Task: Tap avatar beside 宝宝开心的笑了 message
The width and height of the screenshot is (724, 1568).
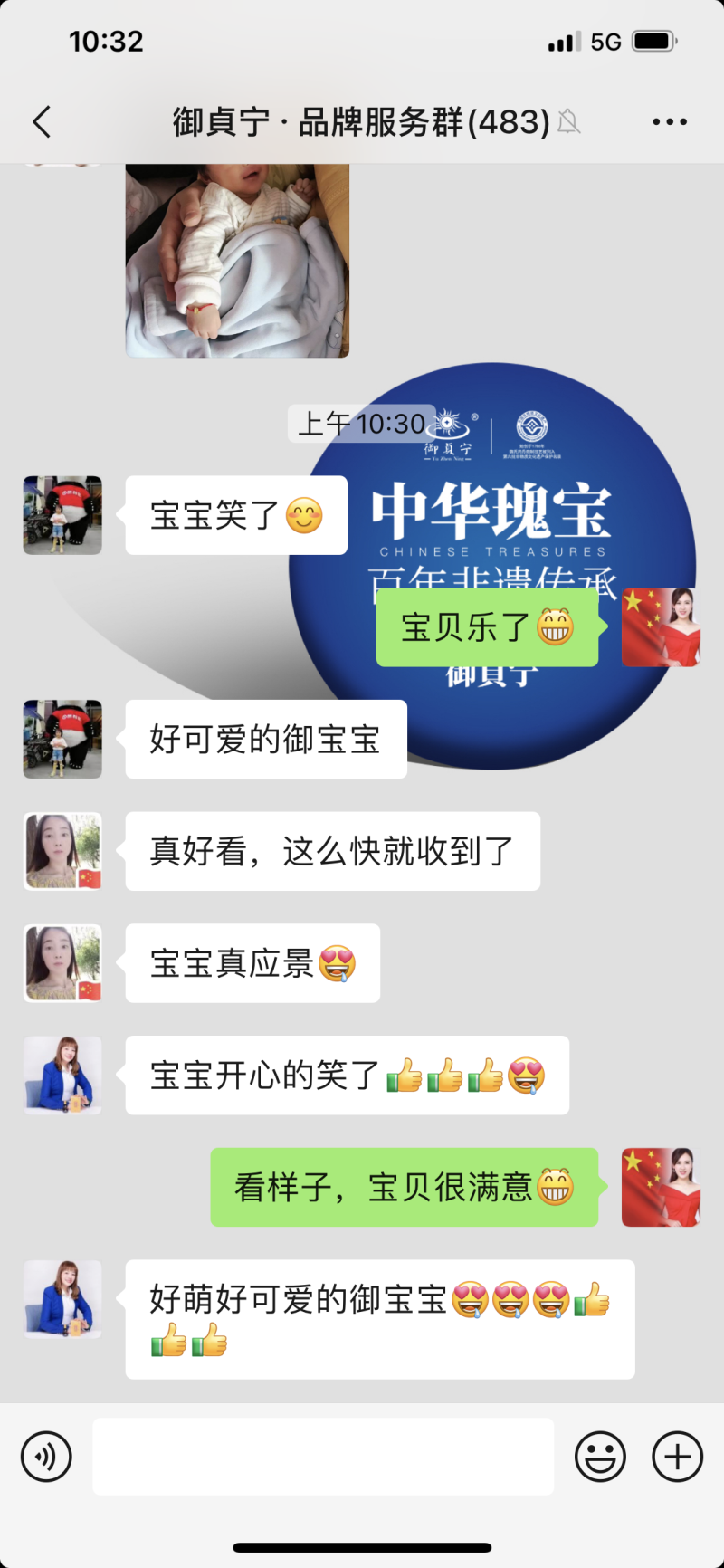Action: (62, 1076)
